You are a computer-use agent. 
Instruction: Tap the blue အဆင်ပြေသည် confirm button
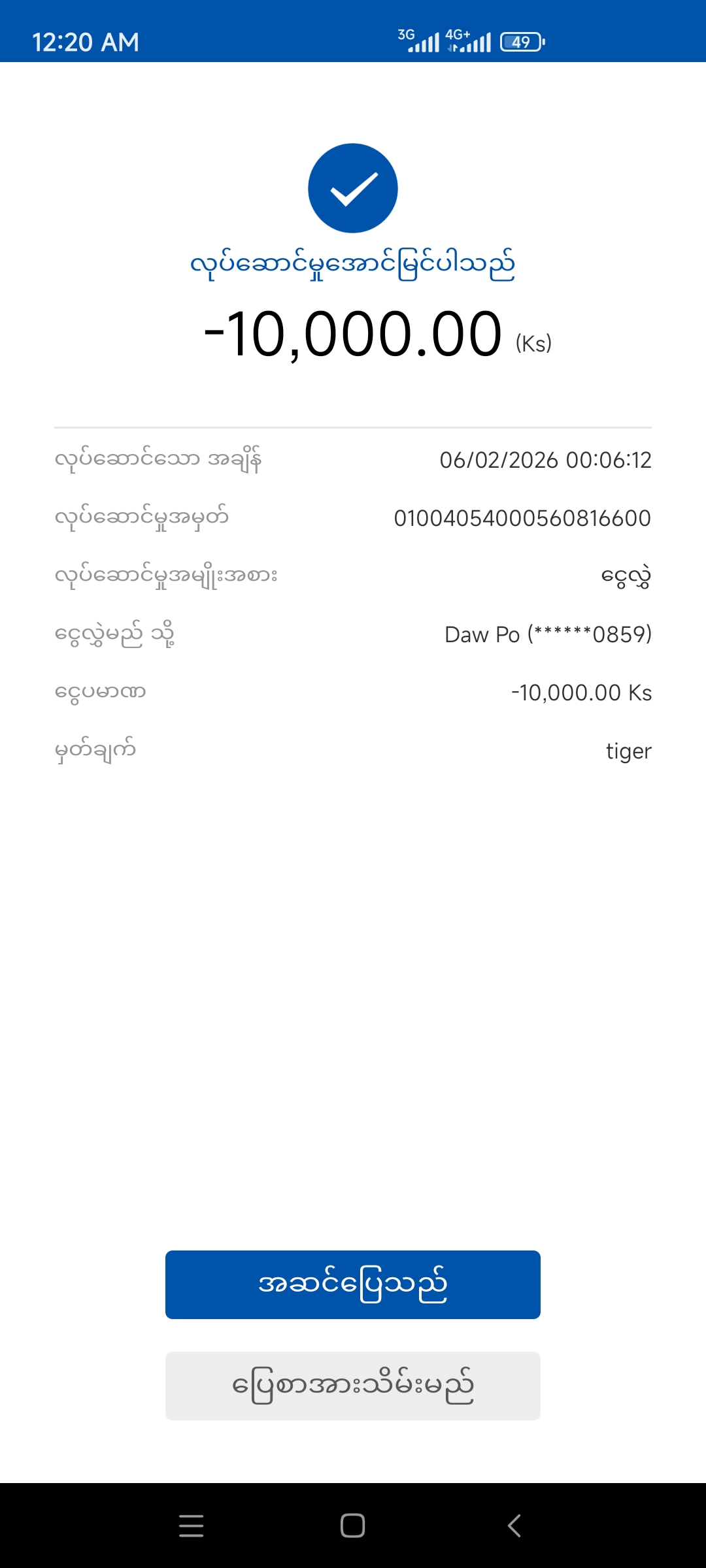click(353, 1284)
